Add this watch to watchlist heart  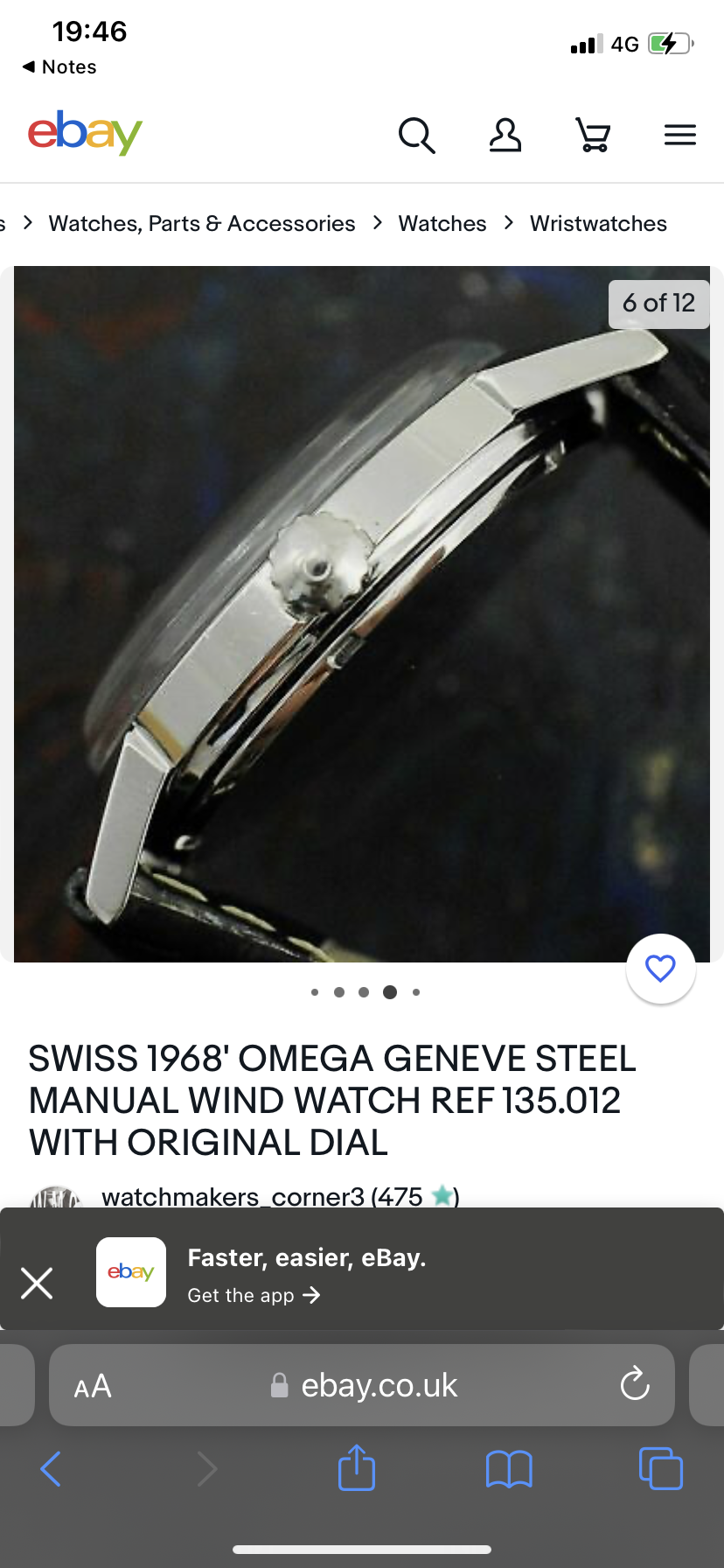660,969
